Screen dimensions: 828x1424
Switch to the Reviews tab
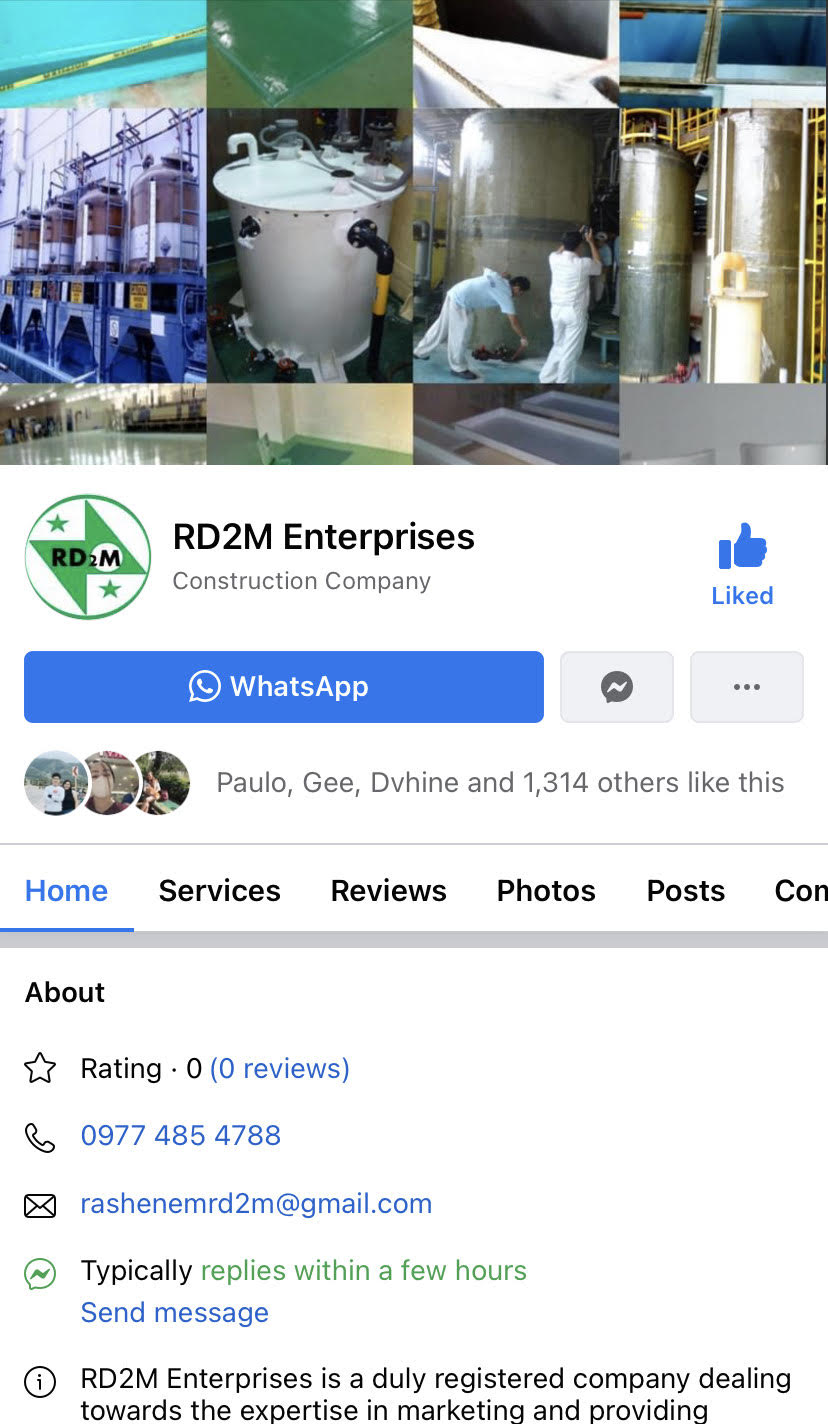tap(388, 890)
